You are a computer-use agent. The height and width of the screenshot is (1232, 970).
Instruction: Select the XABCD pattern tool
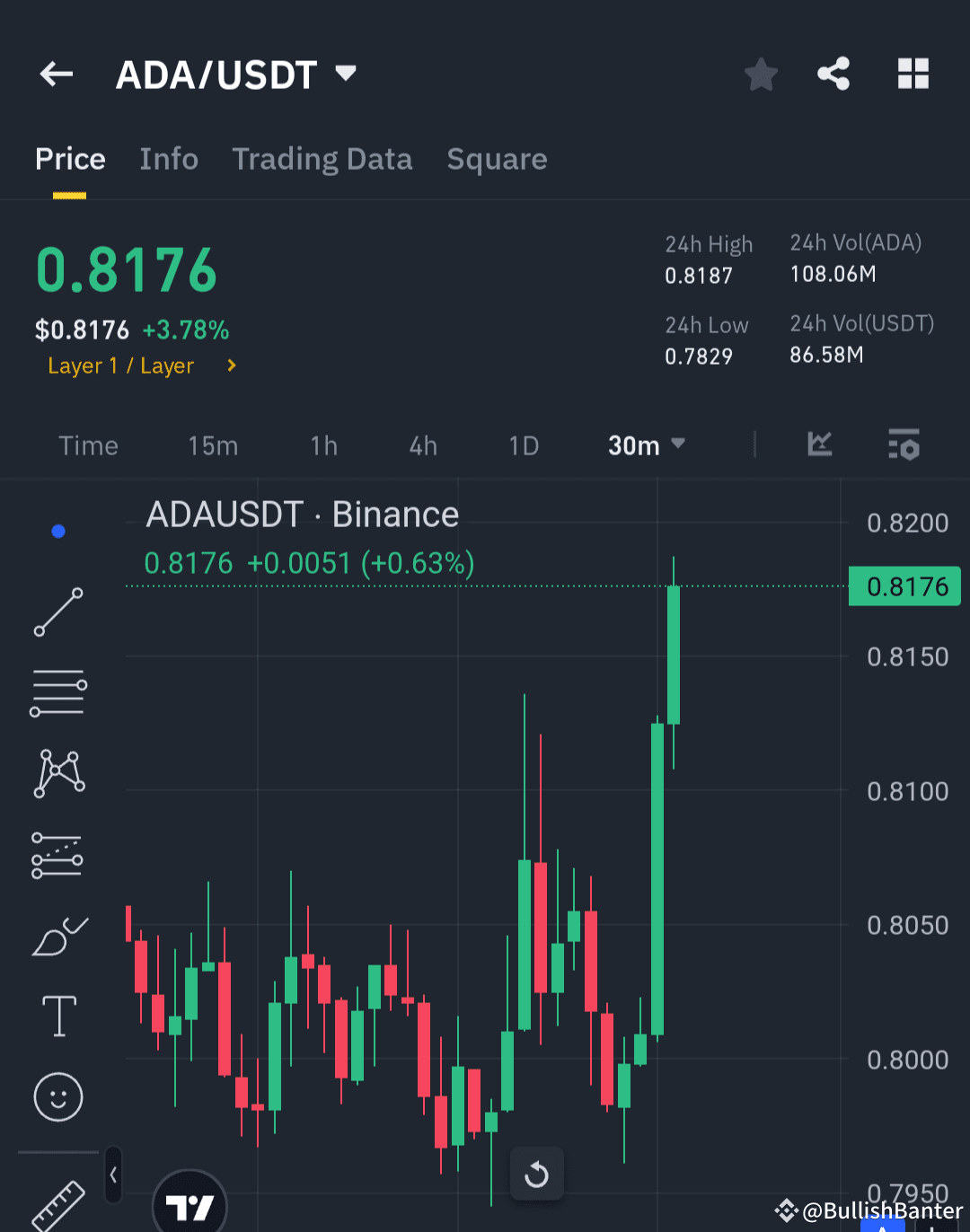click(x=57, y=772)
